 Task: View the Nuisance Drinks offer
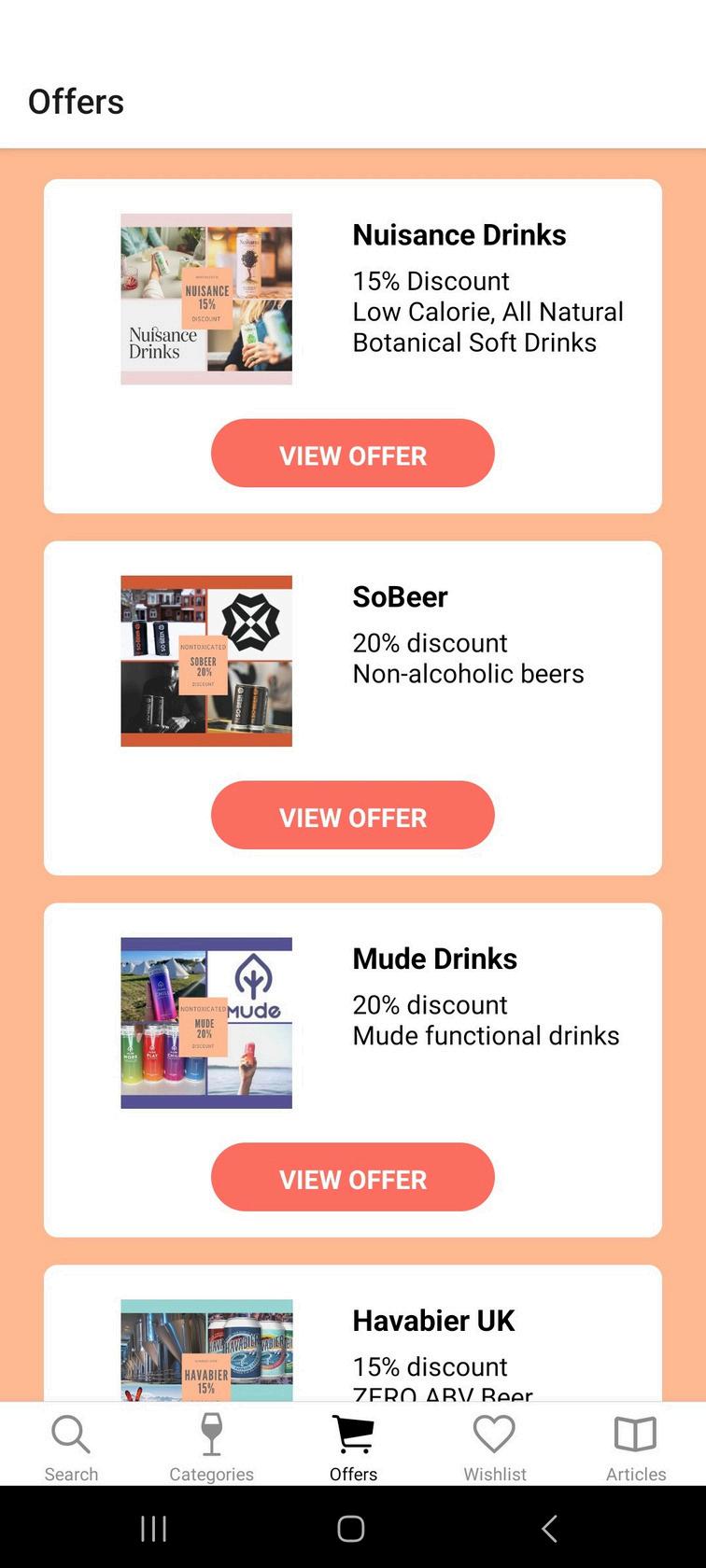click(x=352, y=454)
